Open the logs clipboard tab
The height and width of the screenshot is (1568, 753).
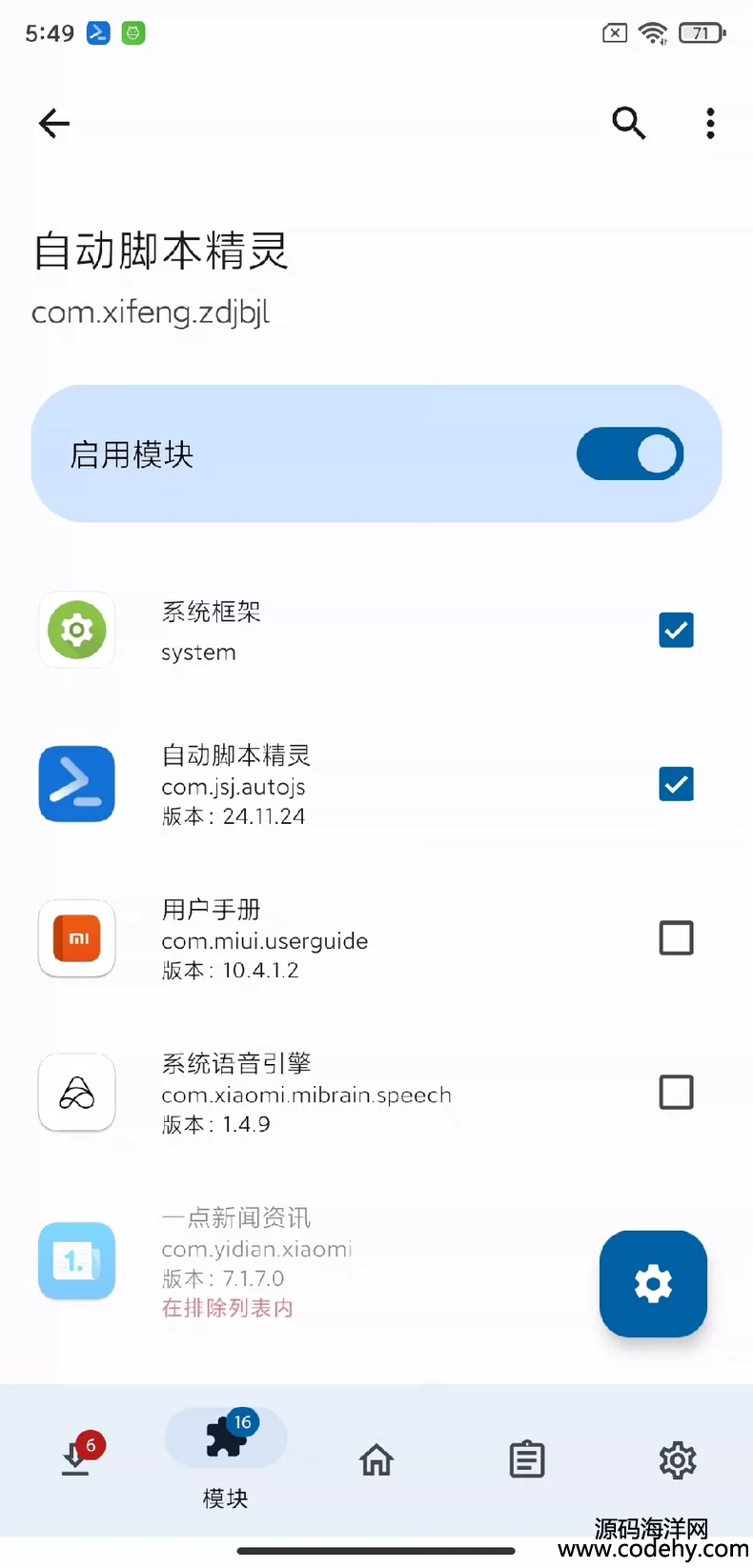(x=526, y=1459)
